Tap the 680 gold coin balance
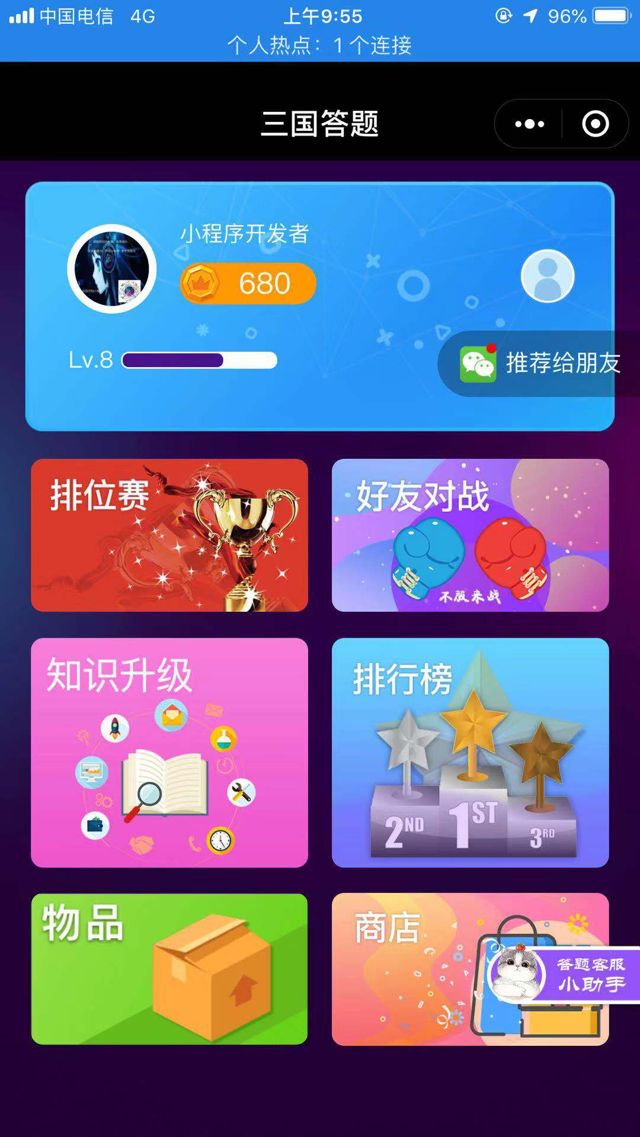Viewport: 640px width, 1137px height. [248, 284]
